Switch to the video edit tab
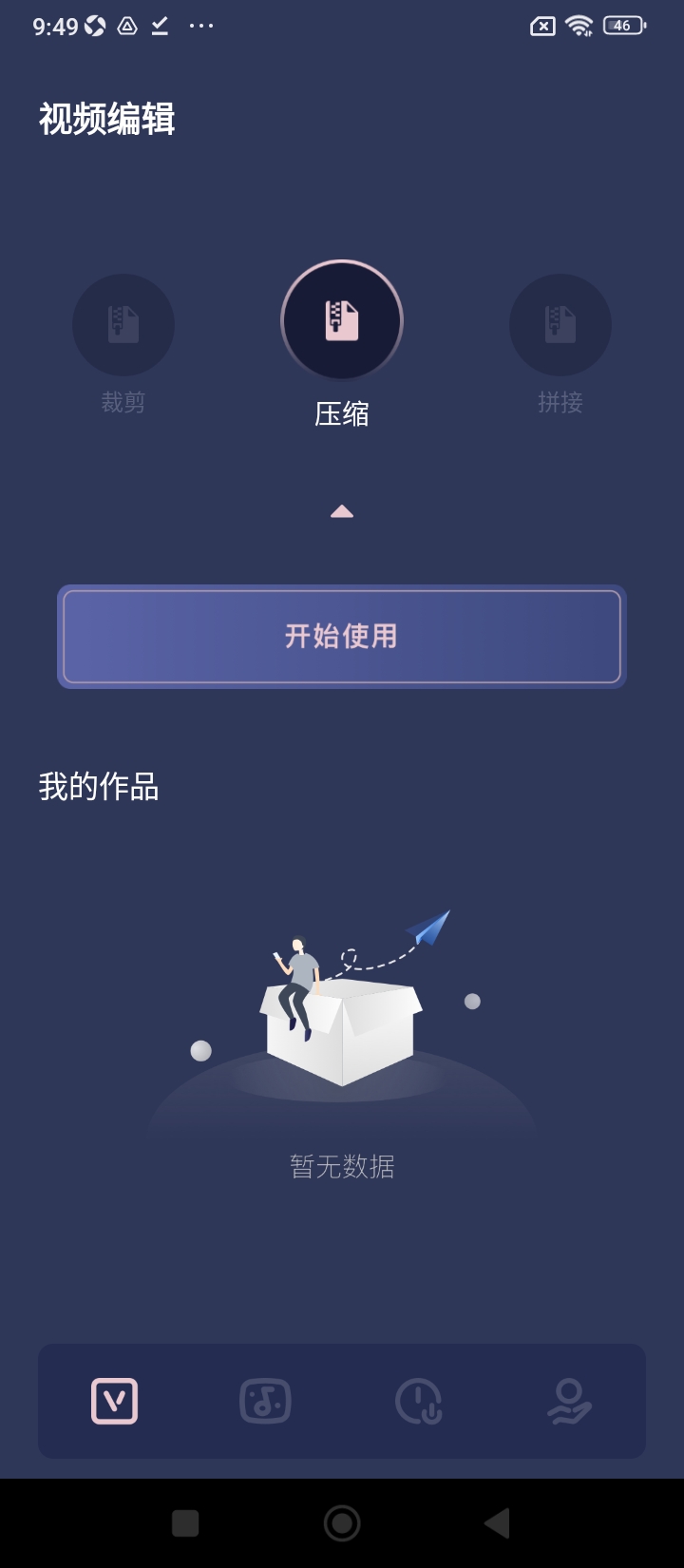 point(115,1401)
